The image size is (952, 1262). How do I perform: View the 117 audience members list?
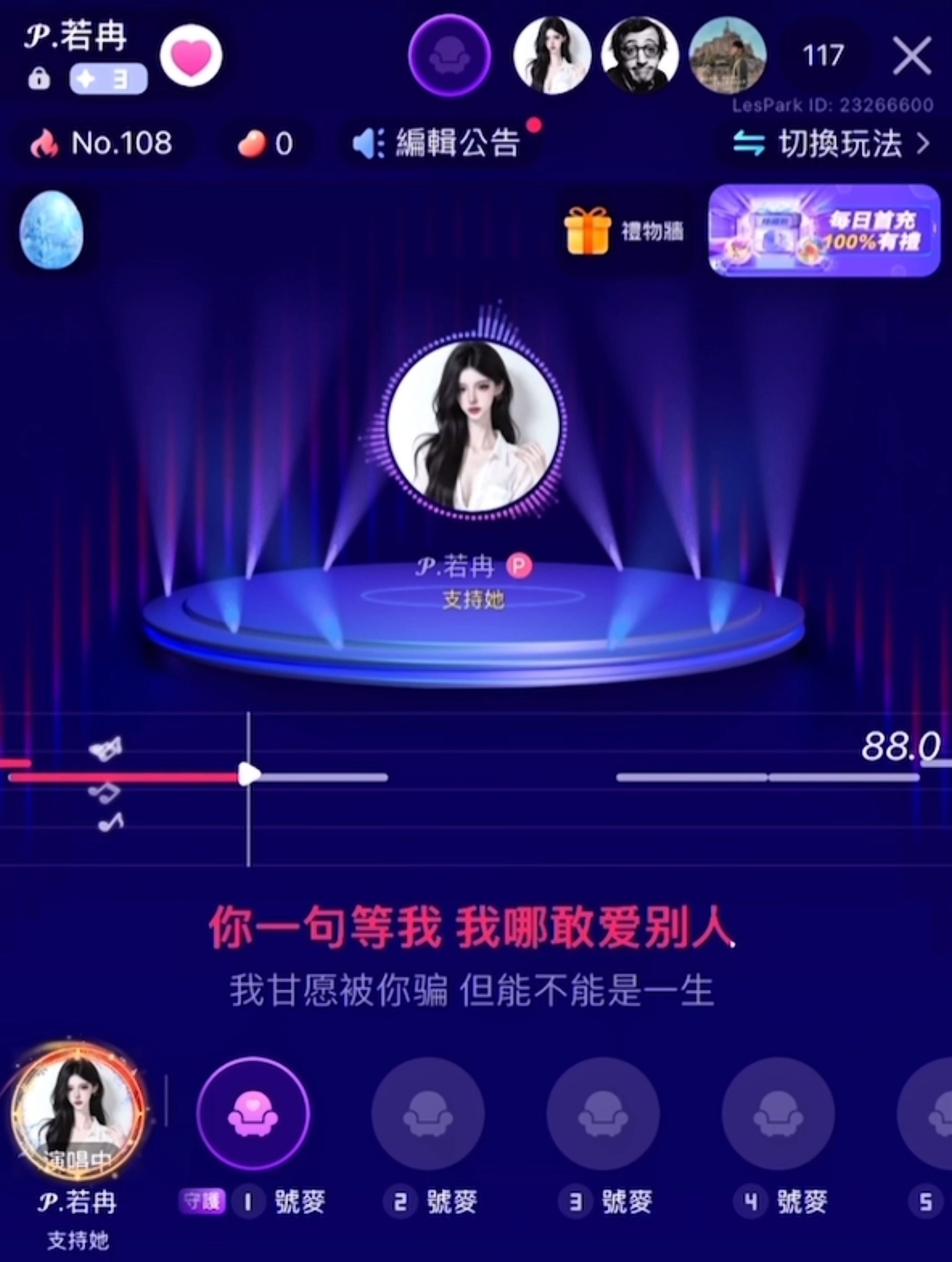pyautogui.click(x=822, y=56)
